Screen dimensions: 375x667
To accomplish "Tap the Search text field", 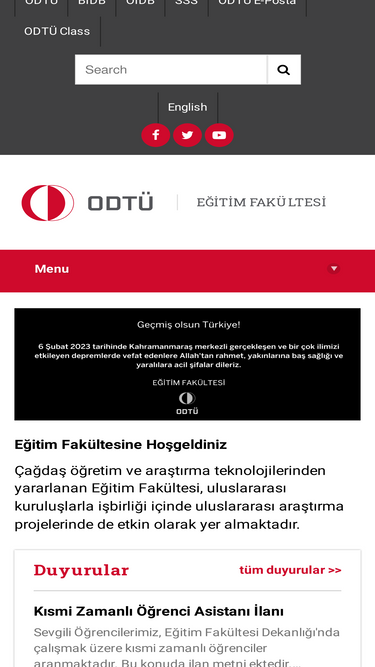I will (x=171, y=69).
